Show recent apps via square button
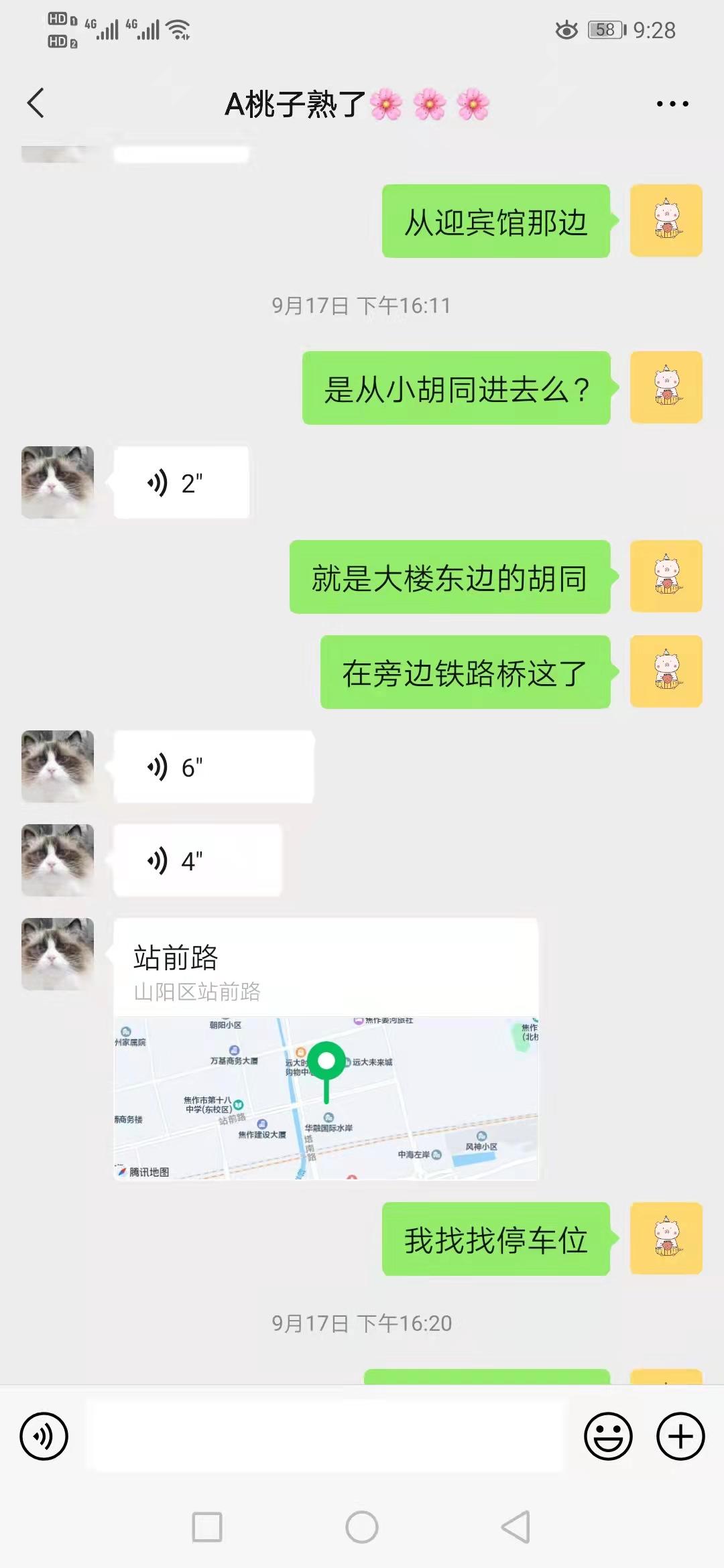Screen dimensions: 724x1568 (207, 1527)
